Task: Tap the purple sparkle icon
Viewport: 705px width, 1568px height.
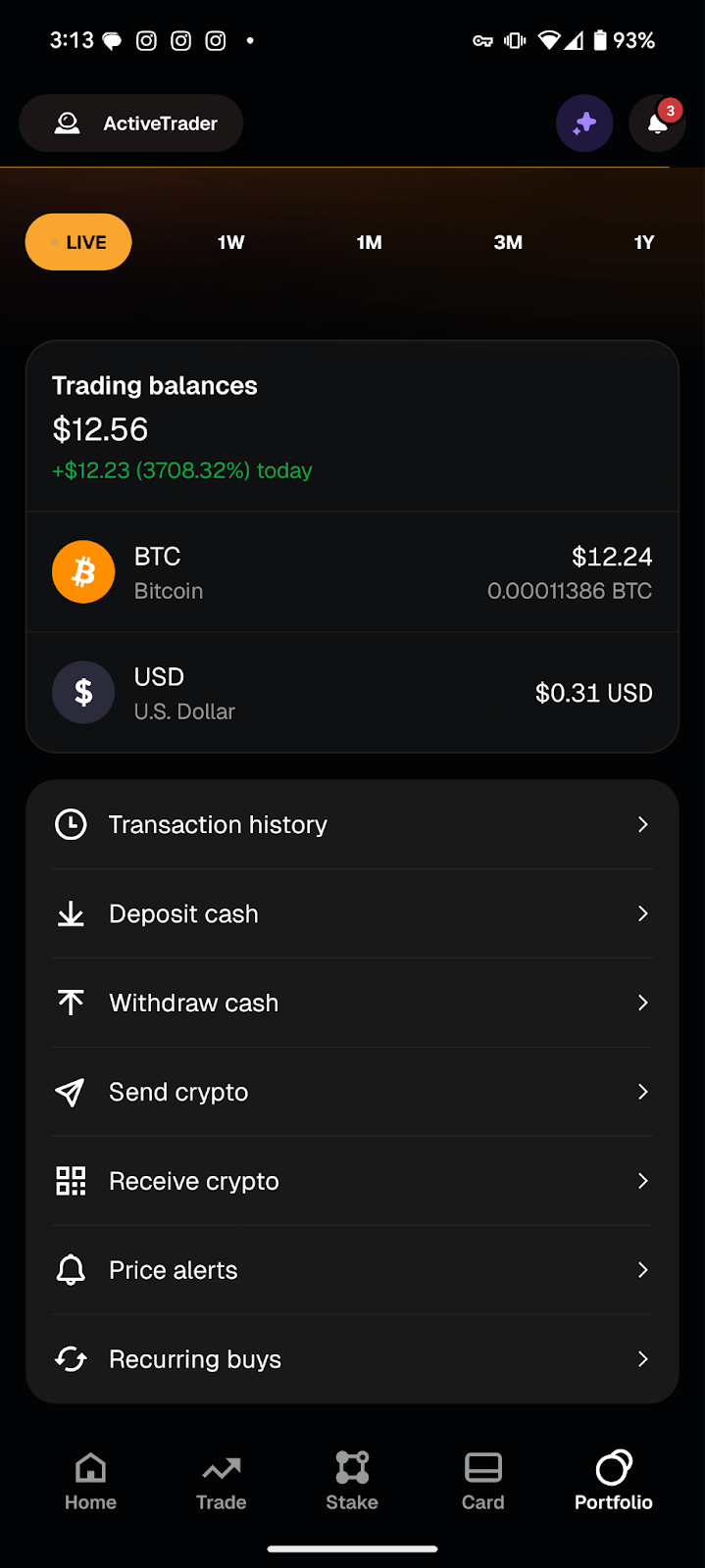Action: coord(584,123)
